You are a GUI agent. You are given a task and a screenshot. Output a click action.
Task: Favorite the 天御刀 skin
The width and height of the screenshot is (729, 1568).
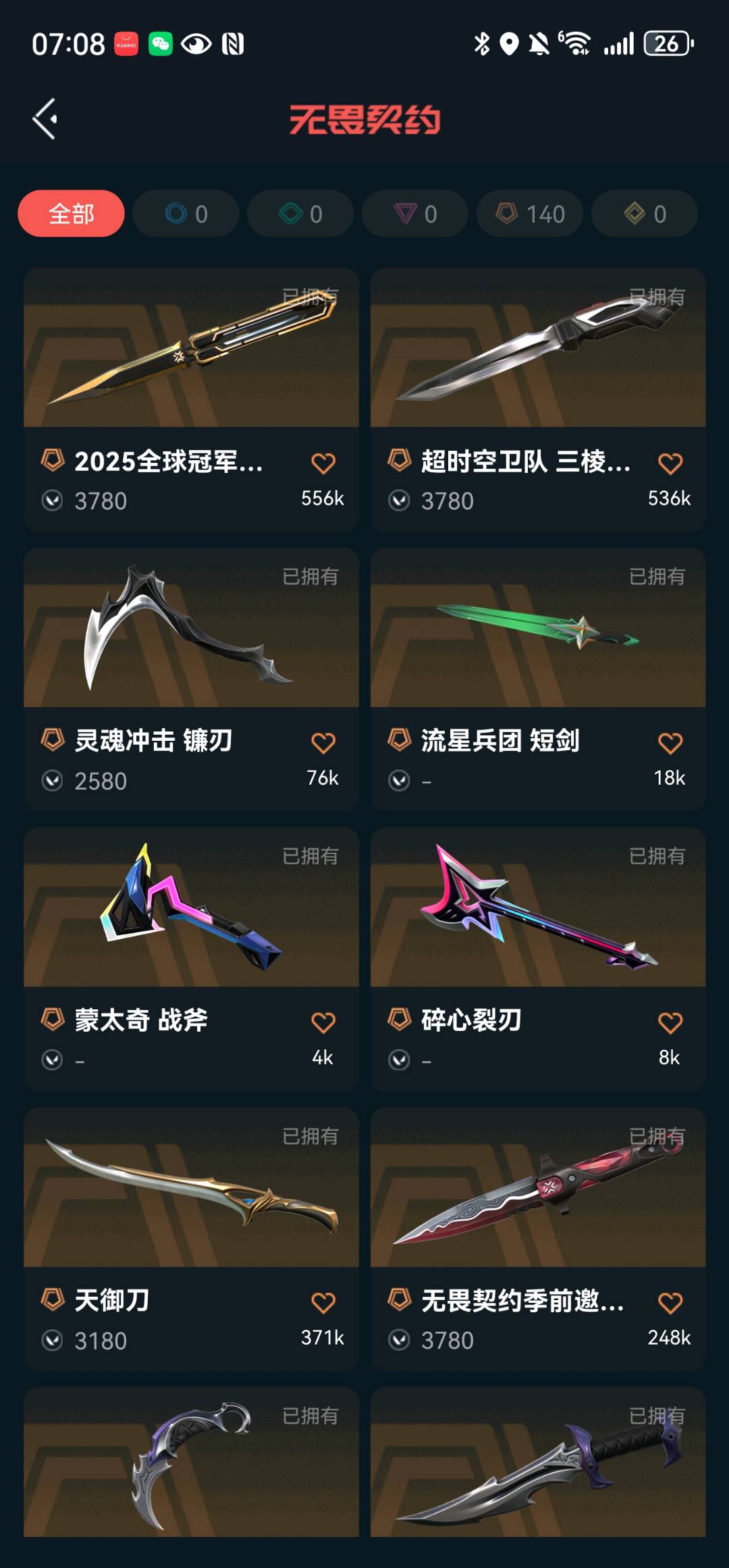323,1303
